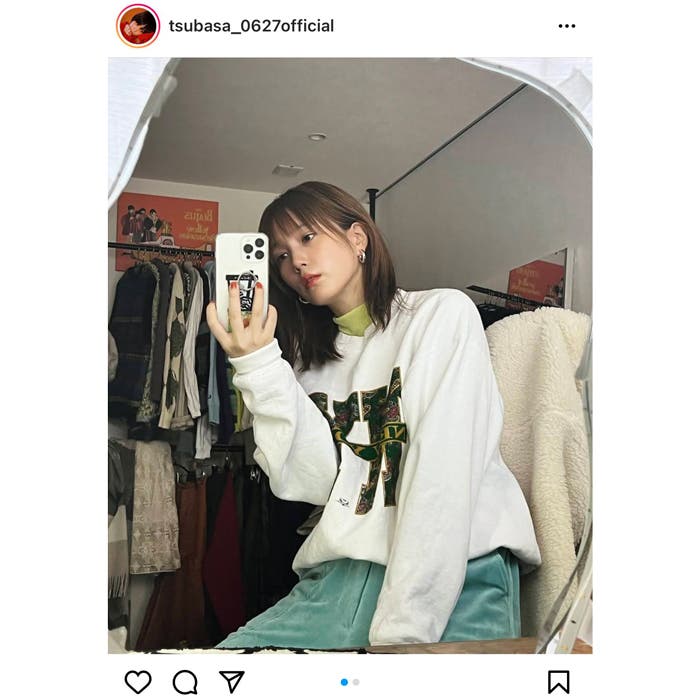Open the tsubasa_0627official username link
Screen dimensions: 700x700
251,26
